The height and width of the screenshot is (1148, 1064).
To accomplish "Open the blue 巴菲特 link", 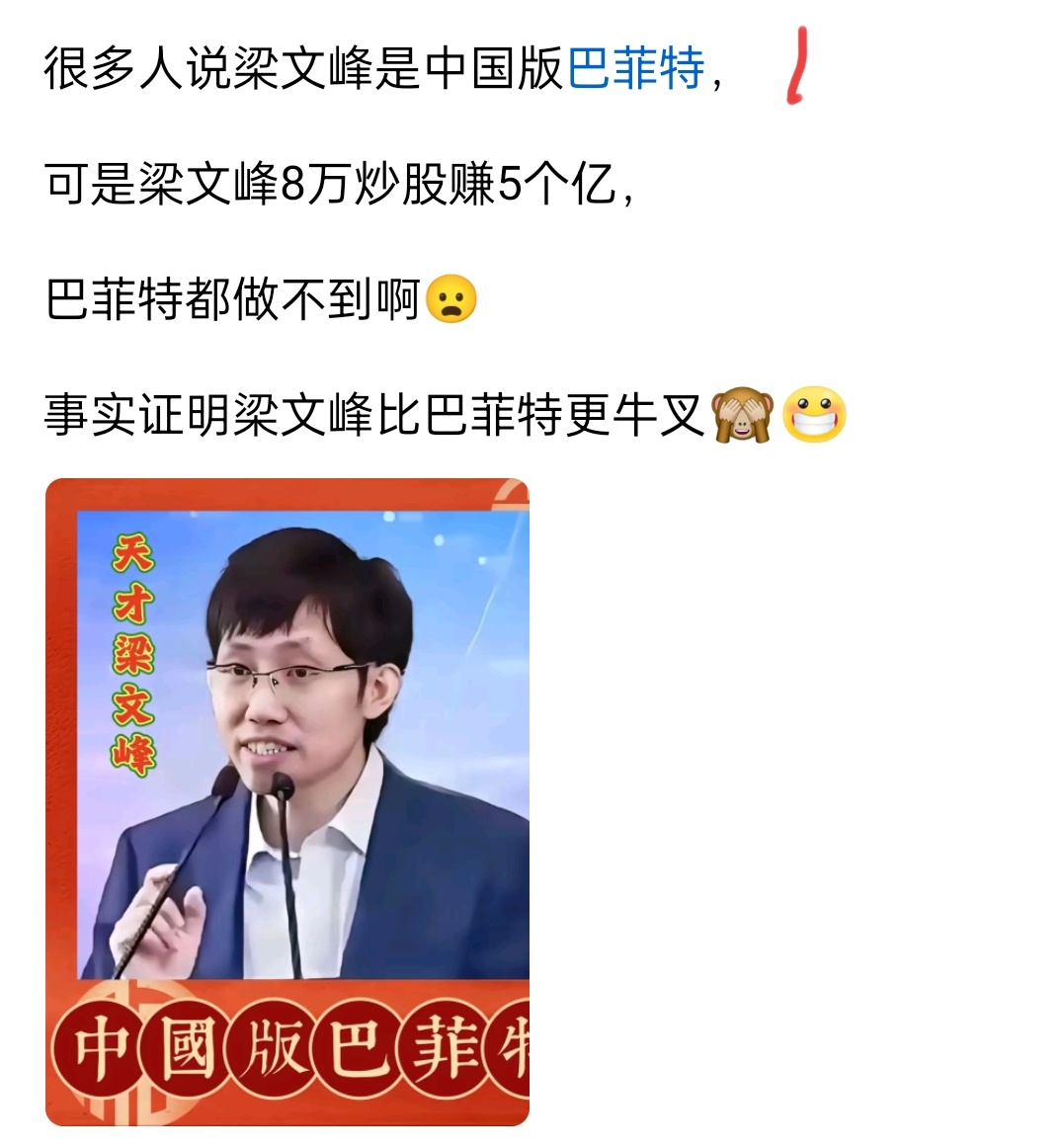I will tap(636, 69).
